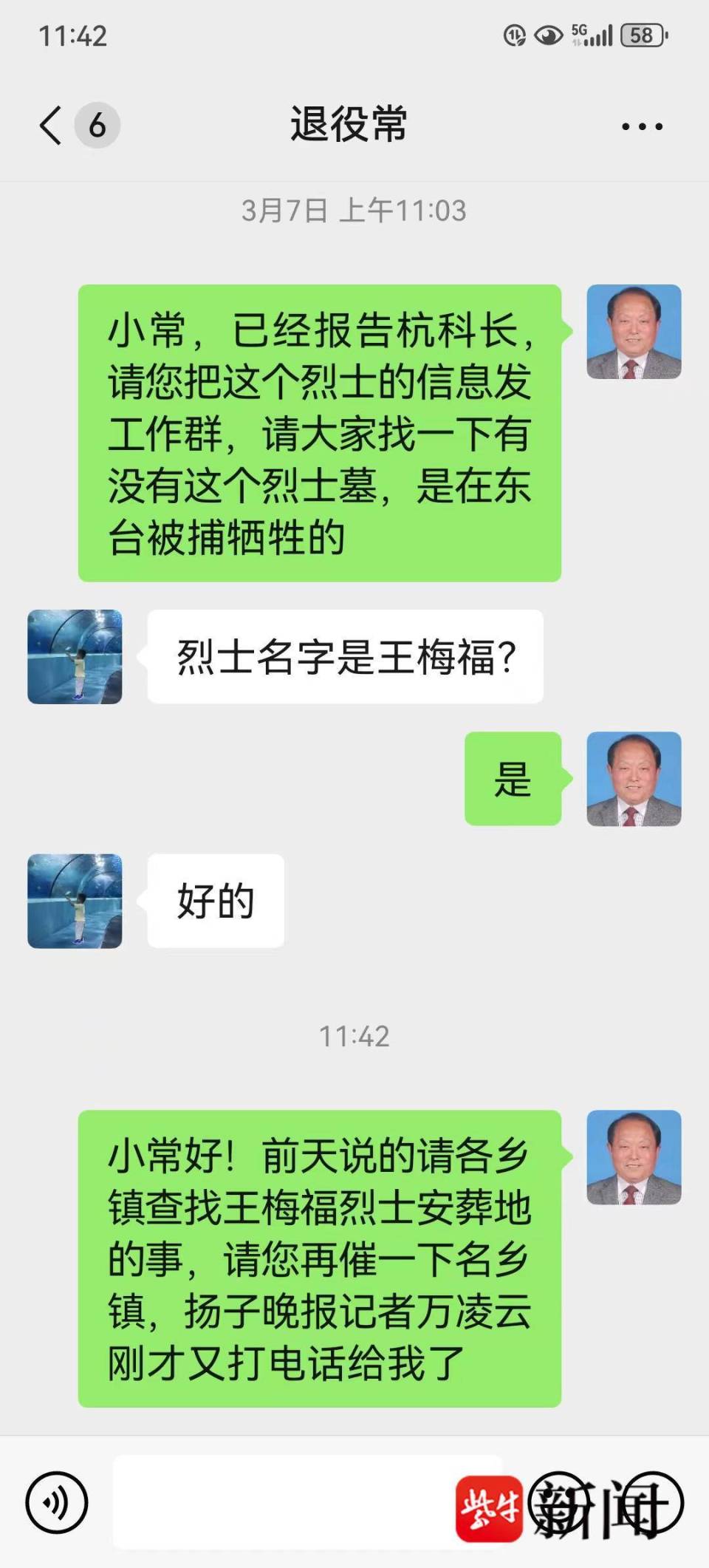Tap the portrait avatar of the sender
709x1568 pixels.
point(633,330)
